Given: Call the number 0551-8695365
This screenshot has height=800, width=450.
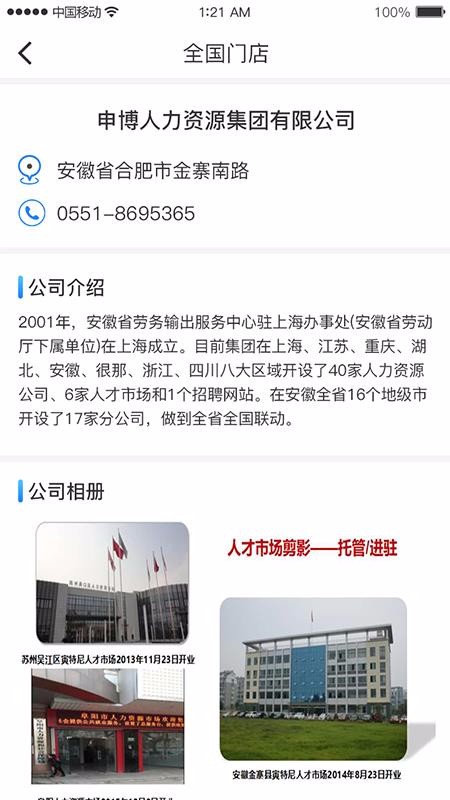Looking at the screenshot, I should (x=126, y=213).
